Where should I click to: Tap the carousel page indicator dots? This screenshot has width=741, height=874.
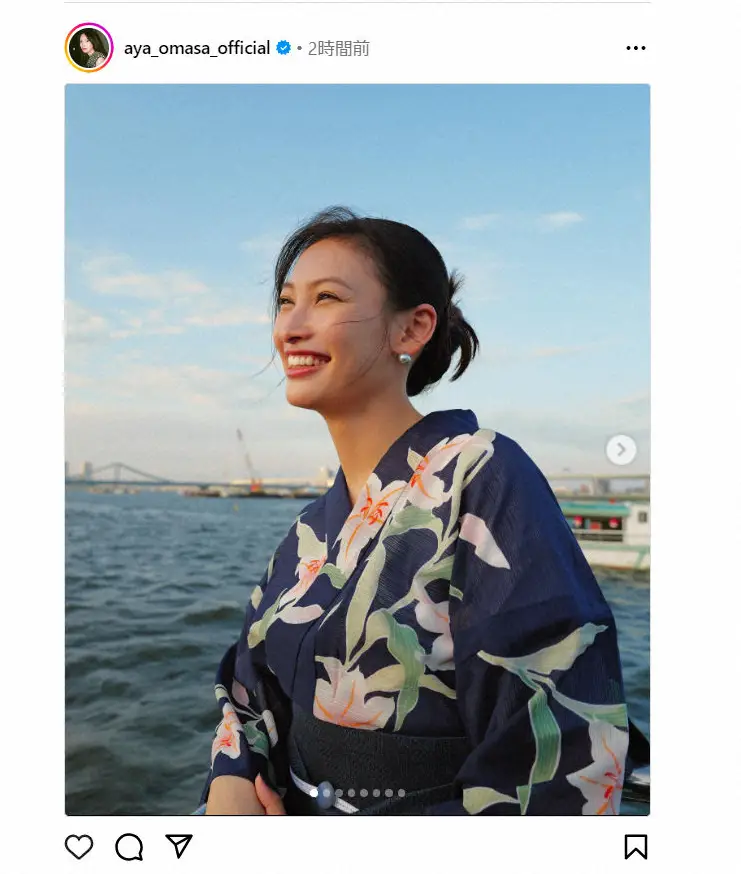coord(358,793)
